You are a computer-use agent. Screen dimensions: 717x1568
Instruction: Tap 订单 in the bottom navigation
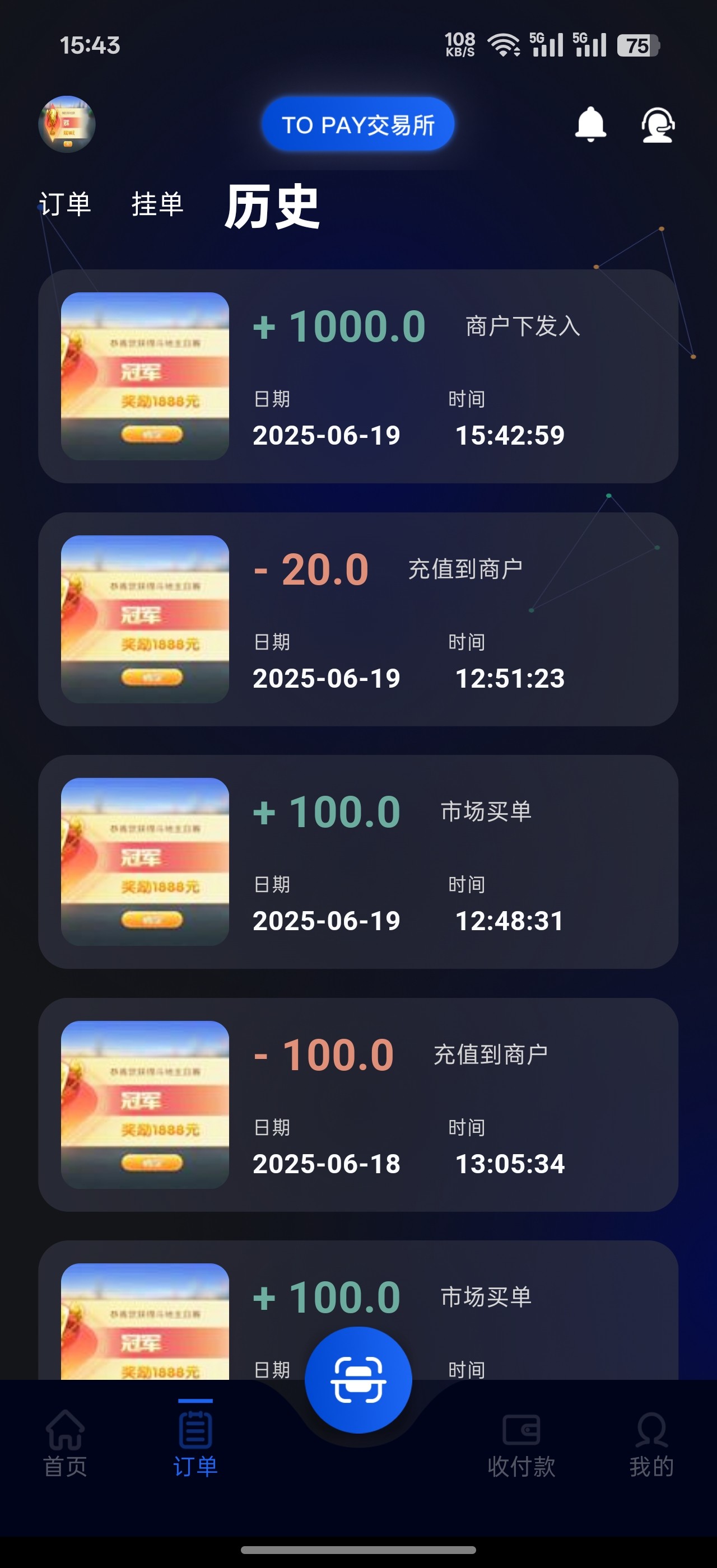click(x=195, y=1444)
